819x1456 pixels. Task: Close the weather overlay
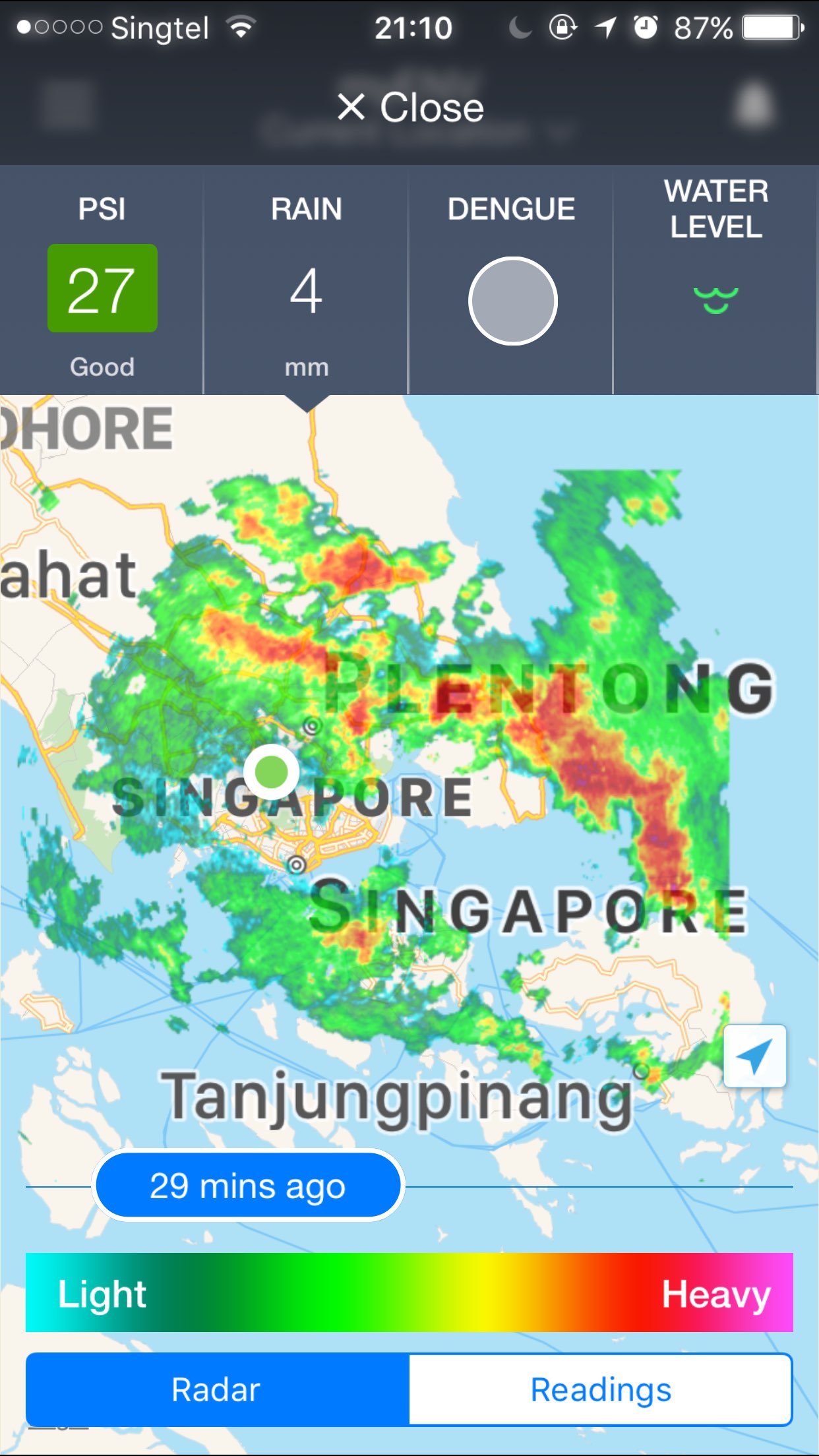click(x=410, y=107)
